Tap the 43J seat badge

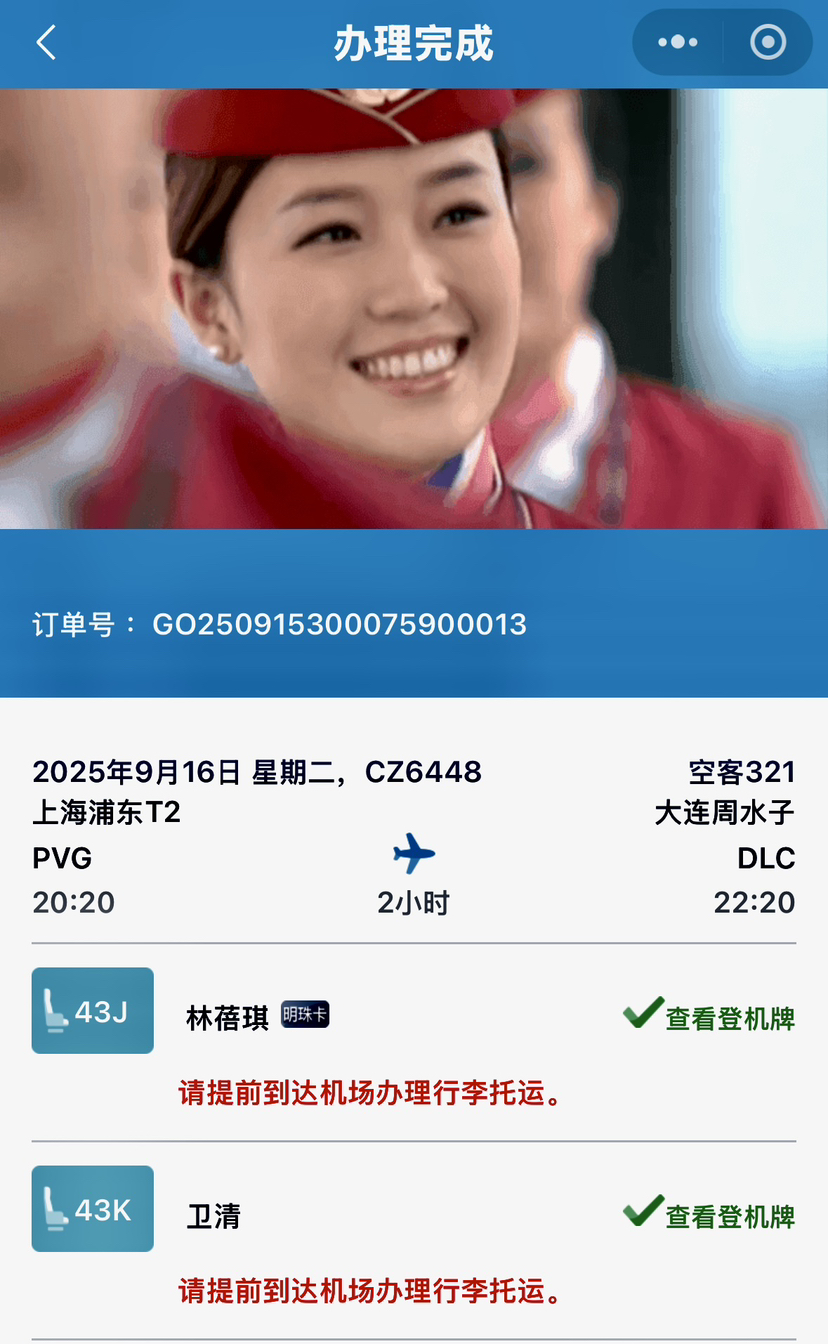pos(93,1011)
